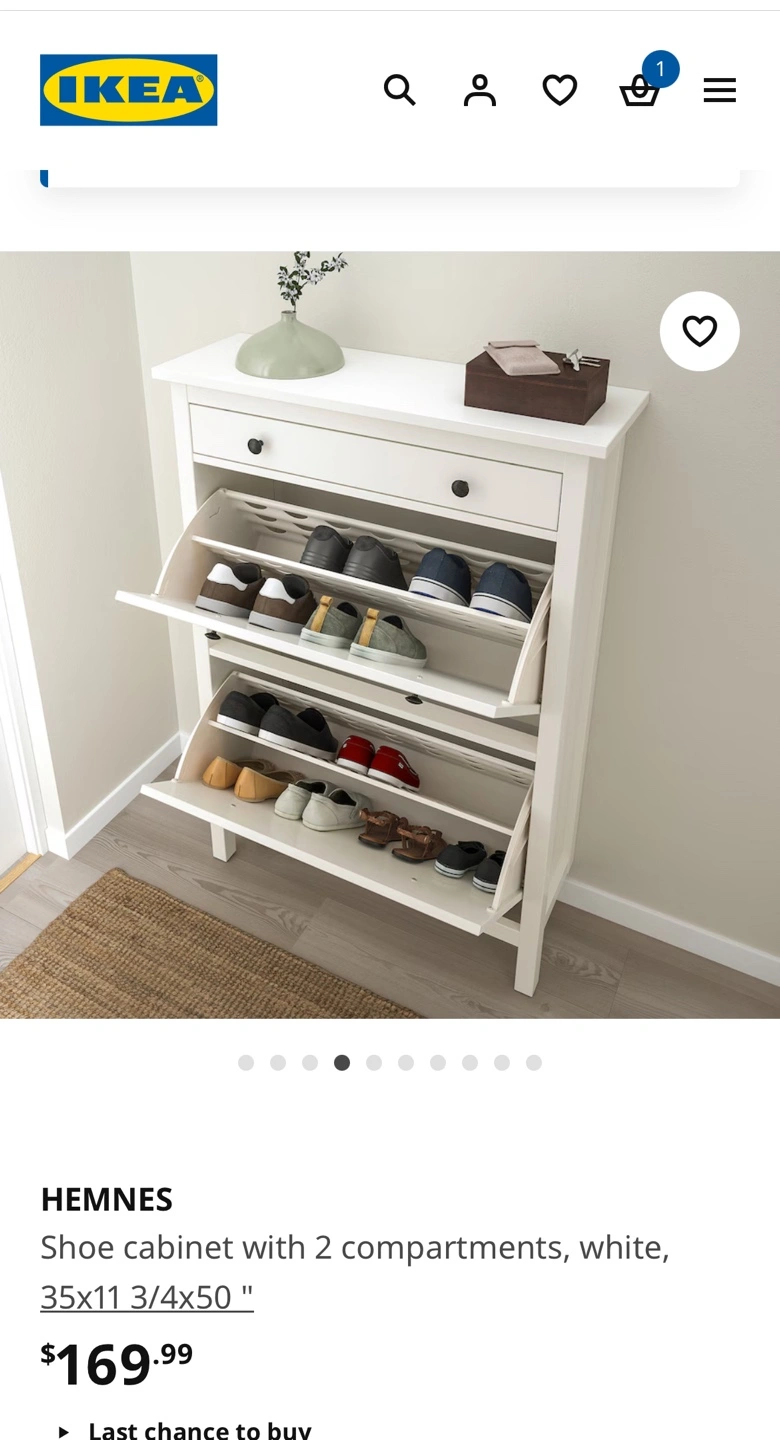Tap the IKEA logo to go home

coord(128,90)
